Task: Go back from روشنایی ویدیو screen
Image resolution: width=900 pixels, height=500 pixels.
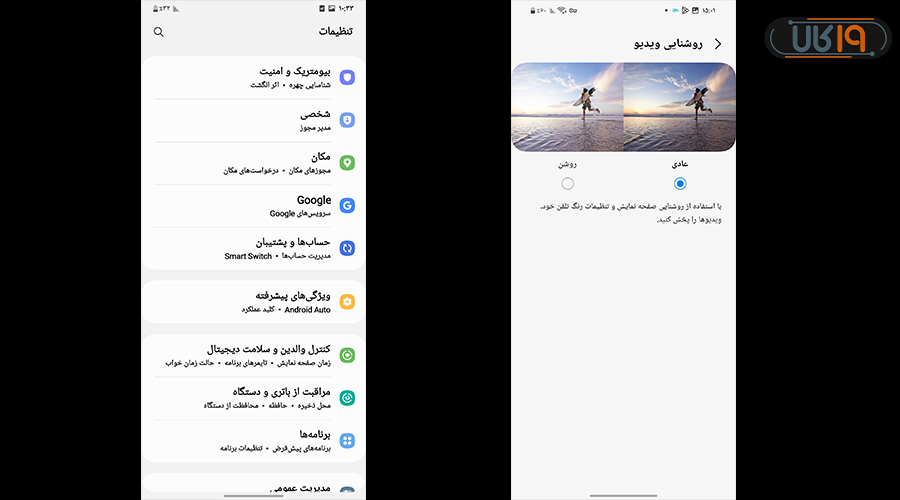Action: point(717,44)
